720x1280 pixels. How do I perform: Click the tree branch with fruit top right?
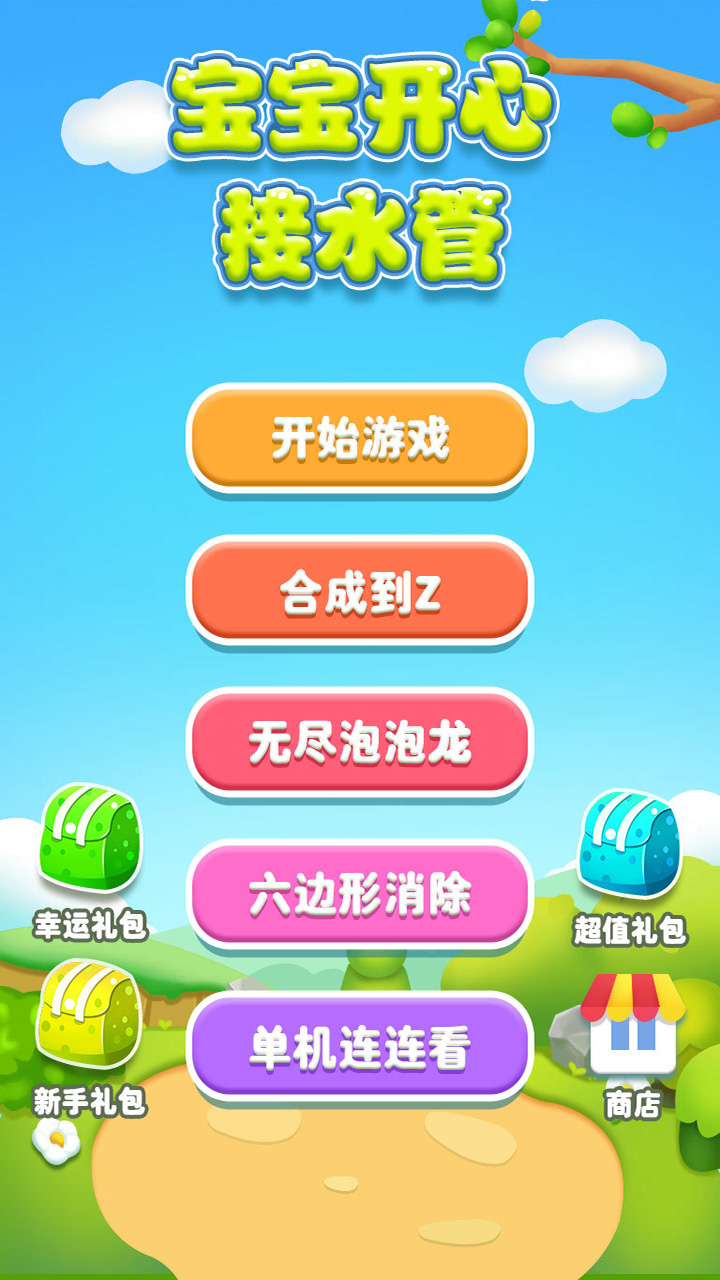(x=610, y=70)
